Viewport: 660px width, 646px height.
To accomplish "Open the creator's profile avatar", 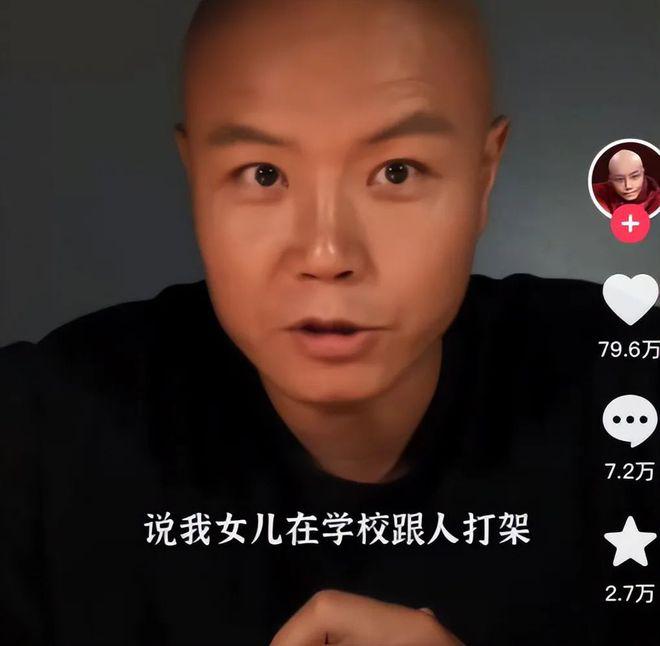I will (627, 178).
